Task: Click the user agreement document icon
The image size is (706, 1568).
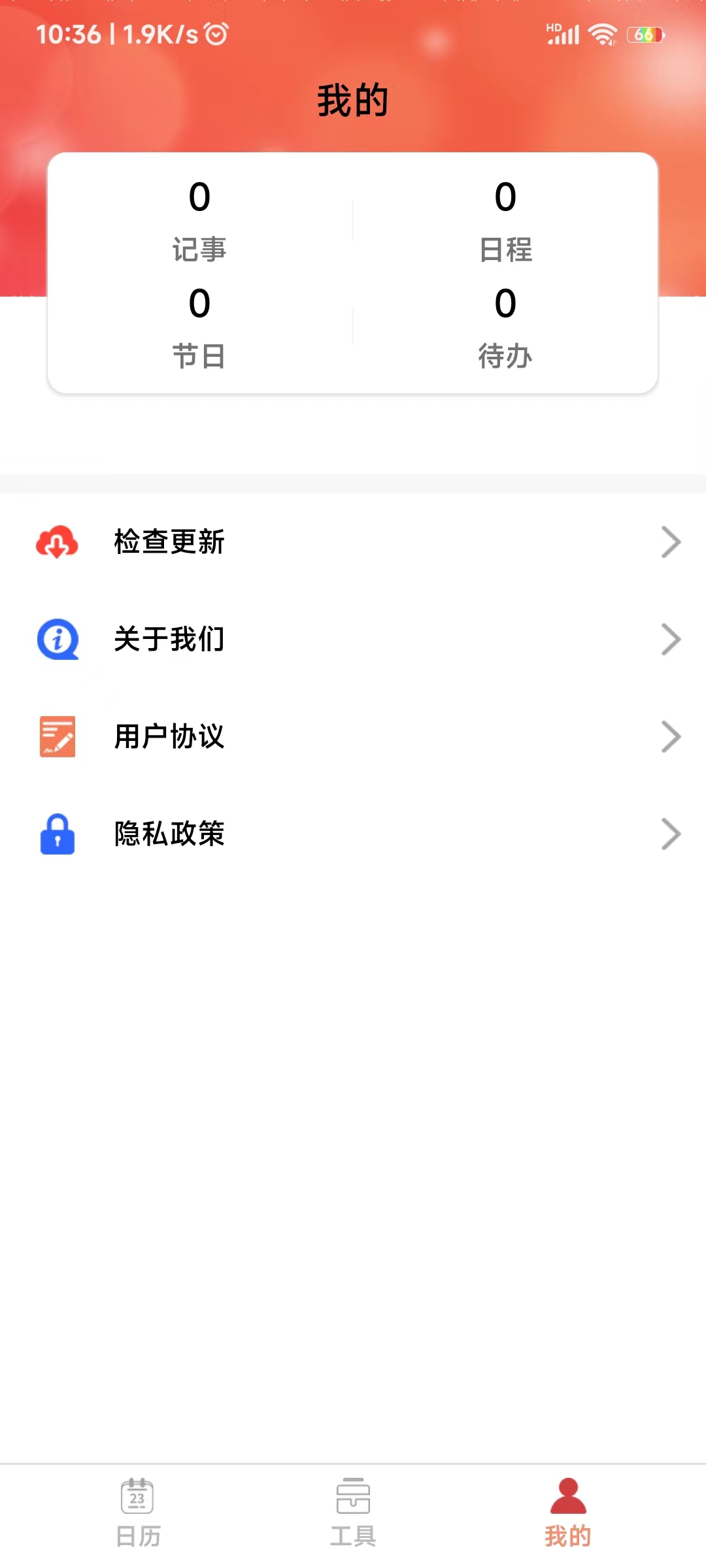Action: 57,736
